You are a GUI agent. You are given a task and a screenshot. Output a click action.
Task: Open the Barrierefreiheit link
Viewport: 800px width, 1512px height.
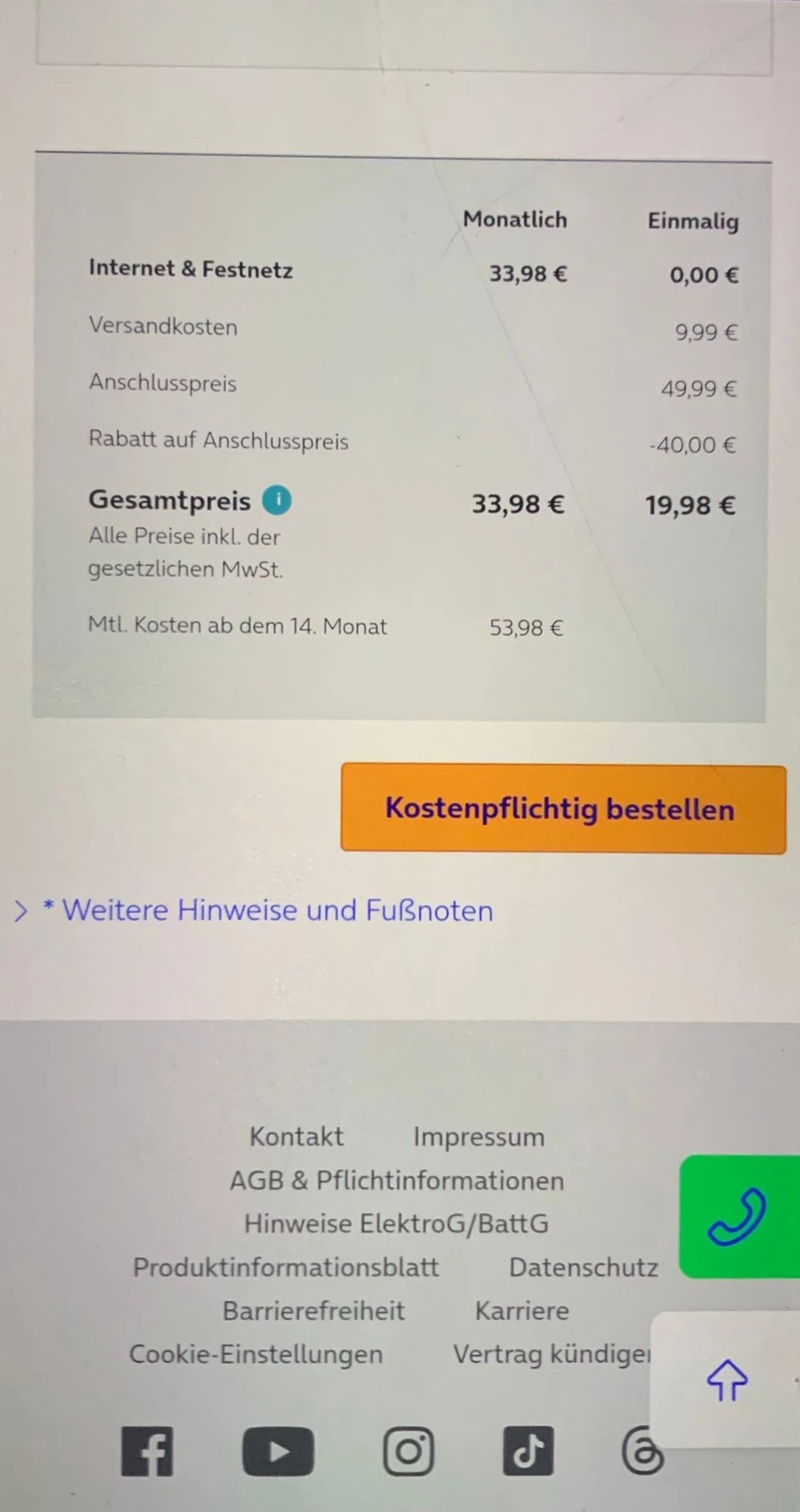[x=313, y=1312]
